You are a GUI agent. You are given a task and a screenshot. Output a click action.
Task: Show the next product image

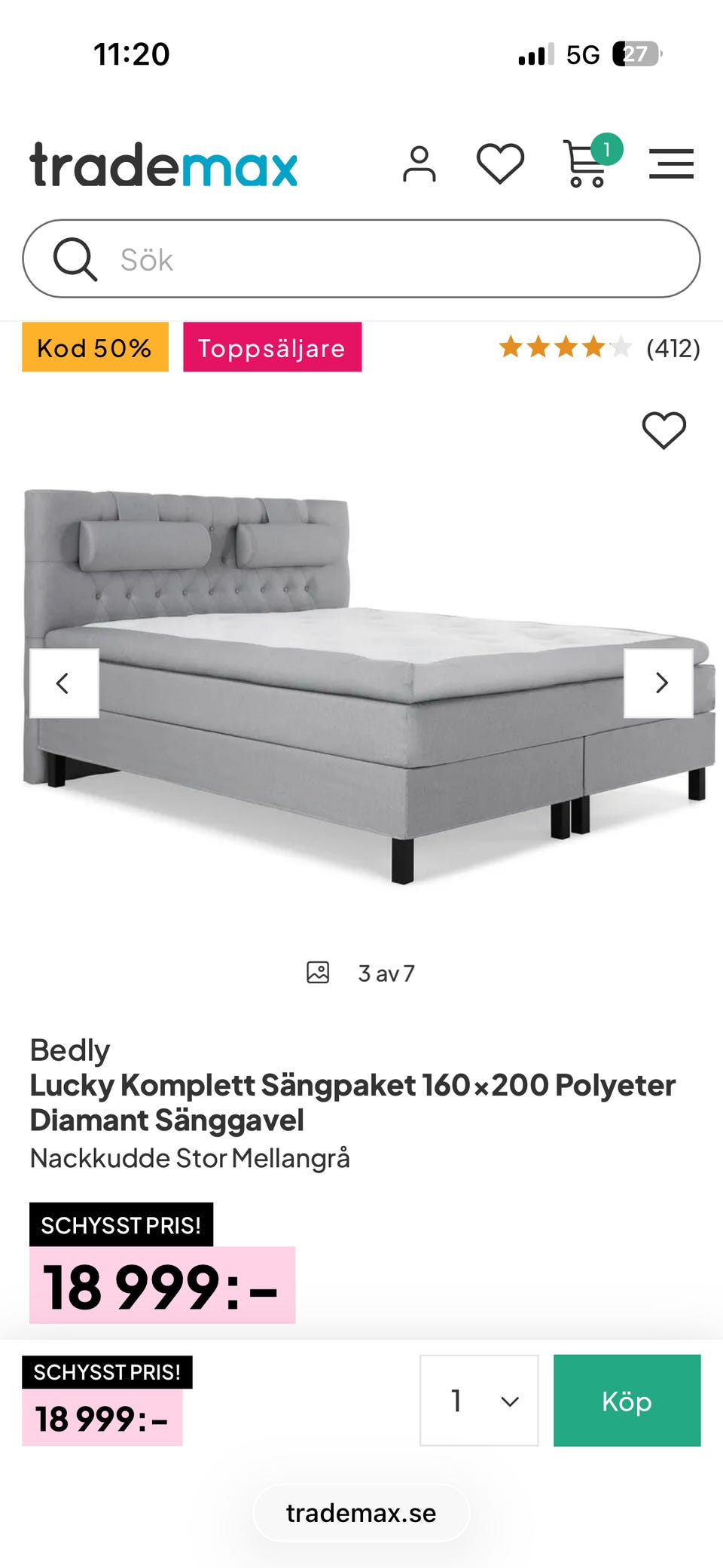coord(658,683)
